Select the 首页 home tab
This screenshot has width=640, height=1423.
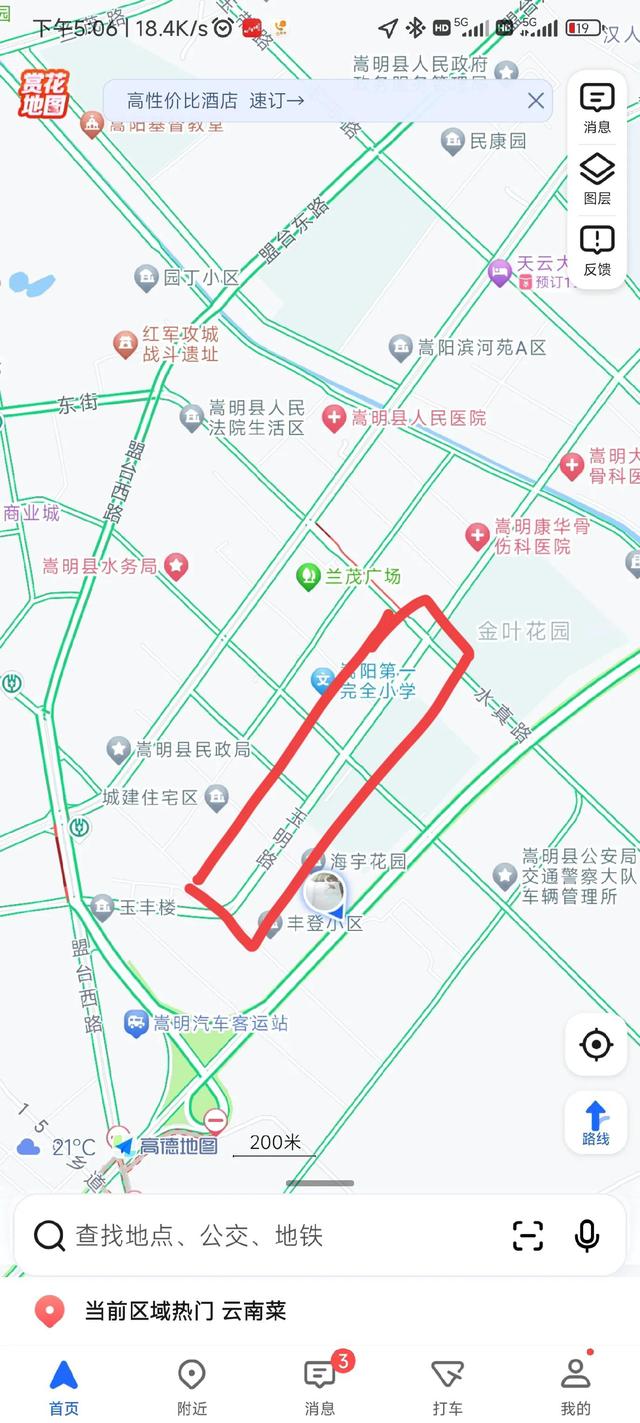pos(63,1387)
